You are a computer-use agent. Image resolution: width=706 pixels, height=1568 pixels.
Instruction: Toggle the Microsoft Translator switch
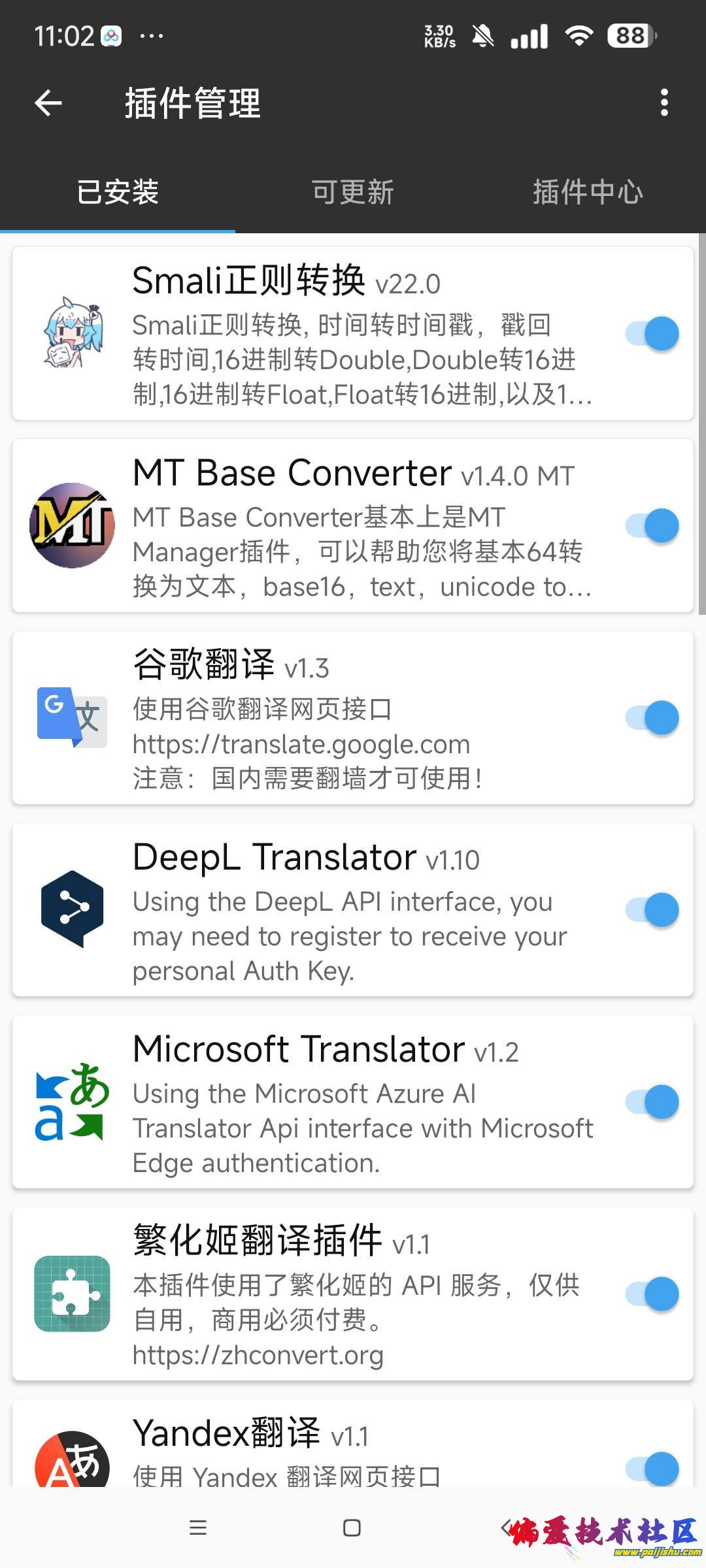652,1102
